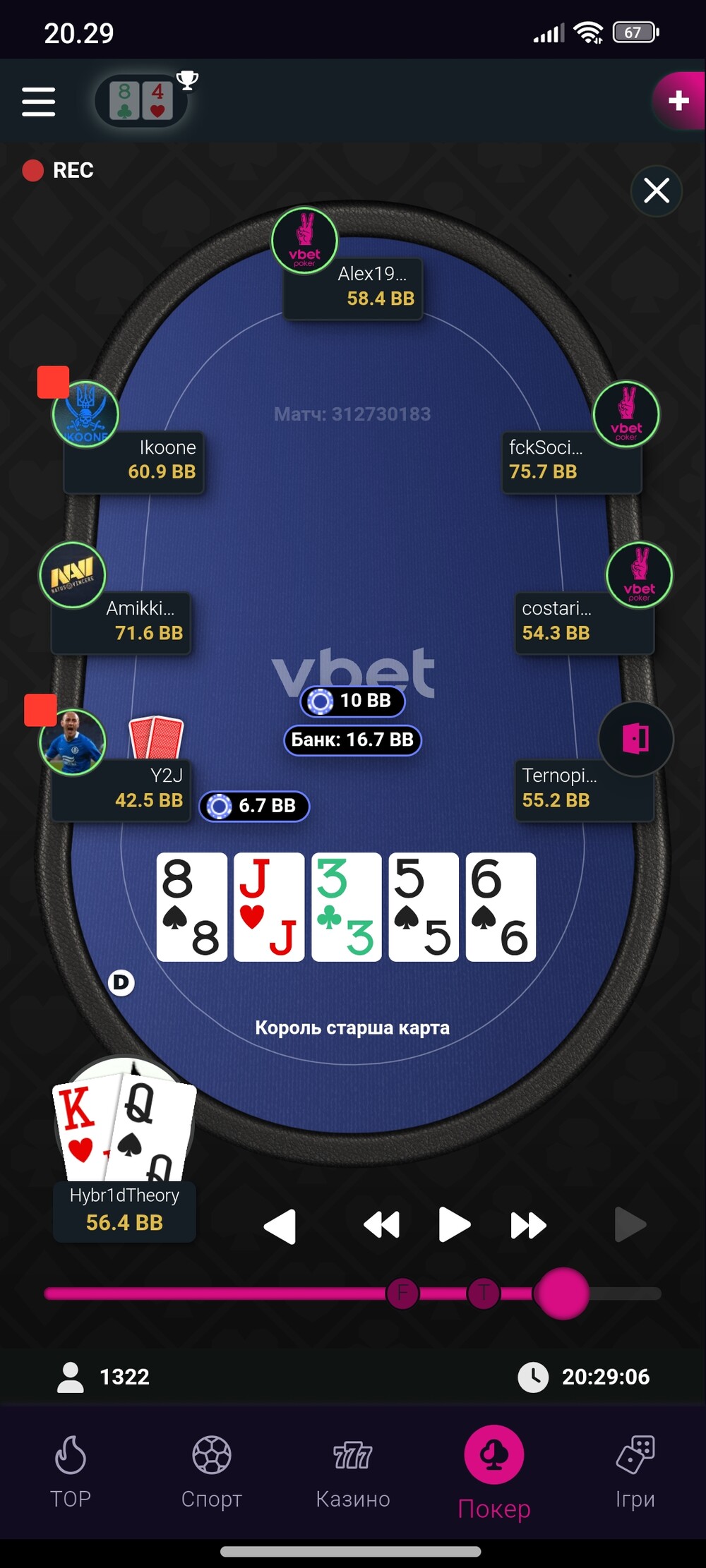Close the hand replay
Image resolution: width=706 pixels, height=1568 pixels.
click(657, 191)
